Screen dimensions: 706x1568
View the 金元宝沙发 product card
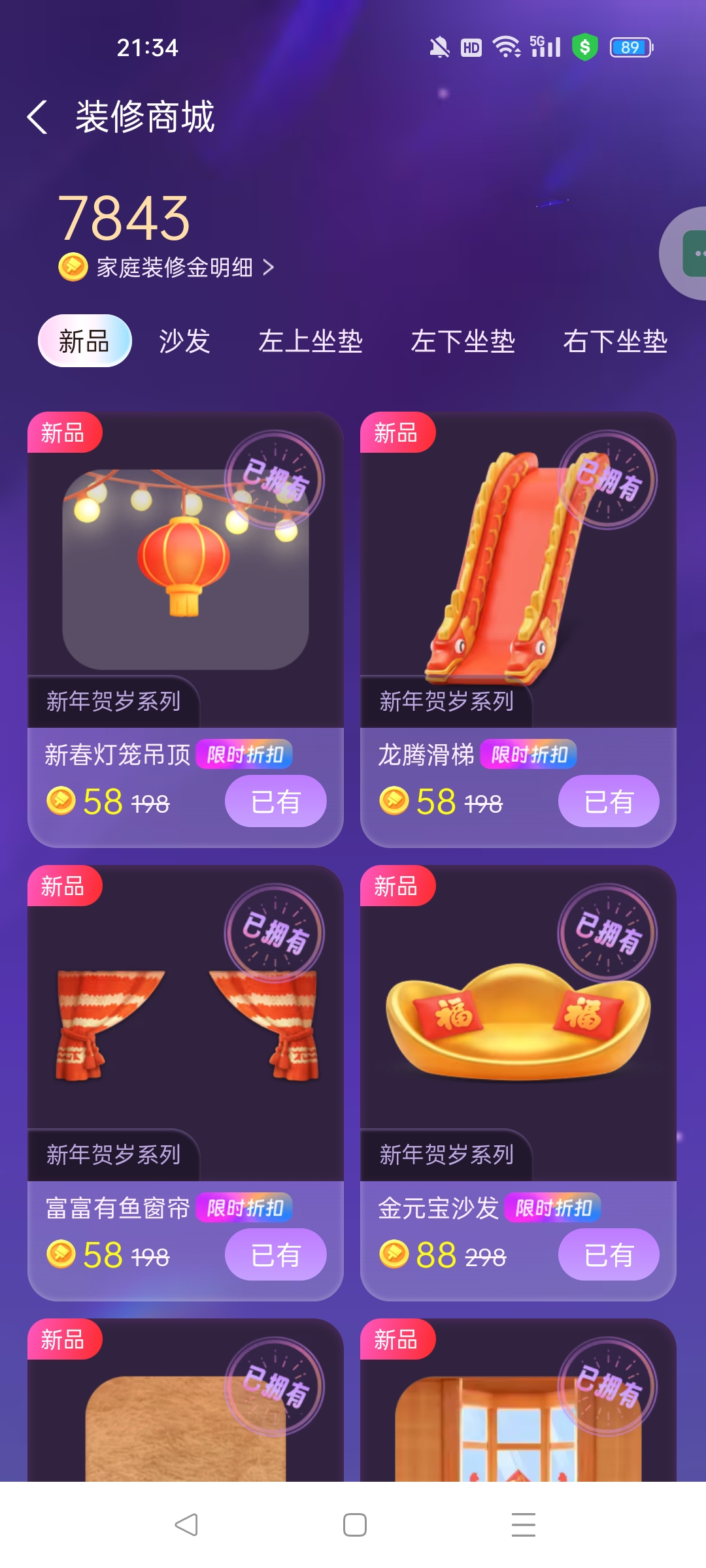click(x=518, y=1022)
